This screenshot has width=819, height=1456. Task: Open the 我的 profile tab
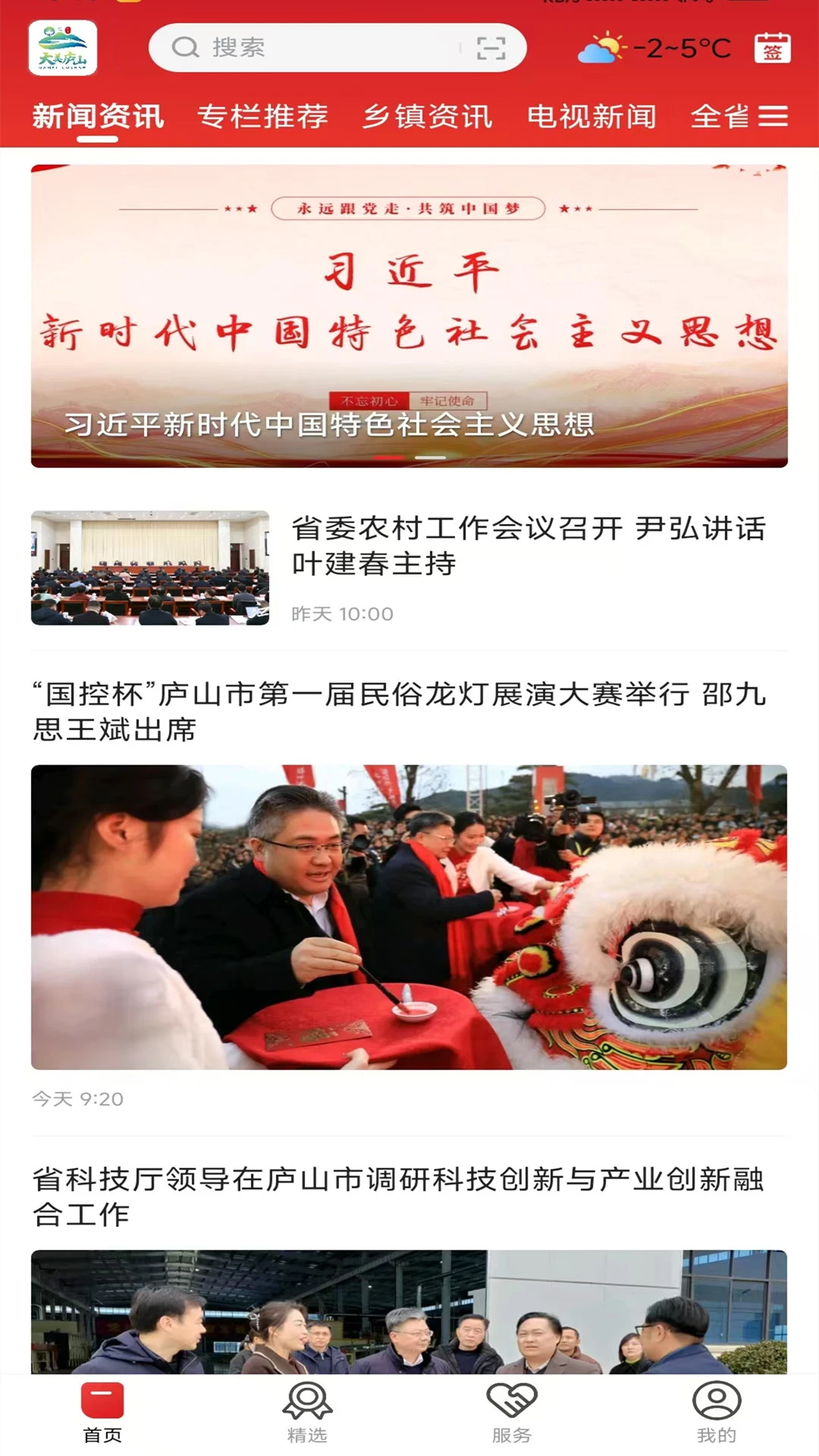(x=716, y=1413)
